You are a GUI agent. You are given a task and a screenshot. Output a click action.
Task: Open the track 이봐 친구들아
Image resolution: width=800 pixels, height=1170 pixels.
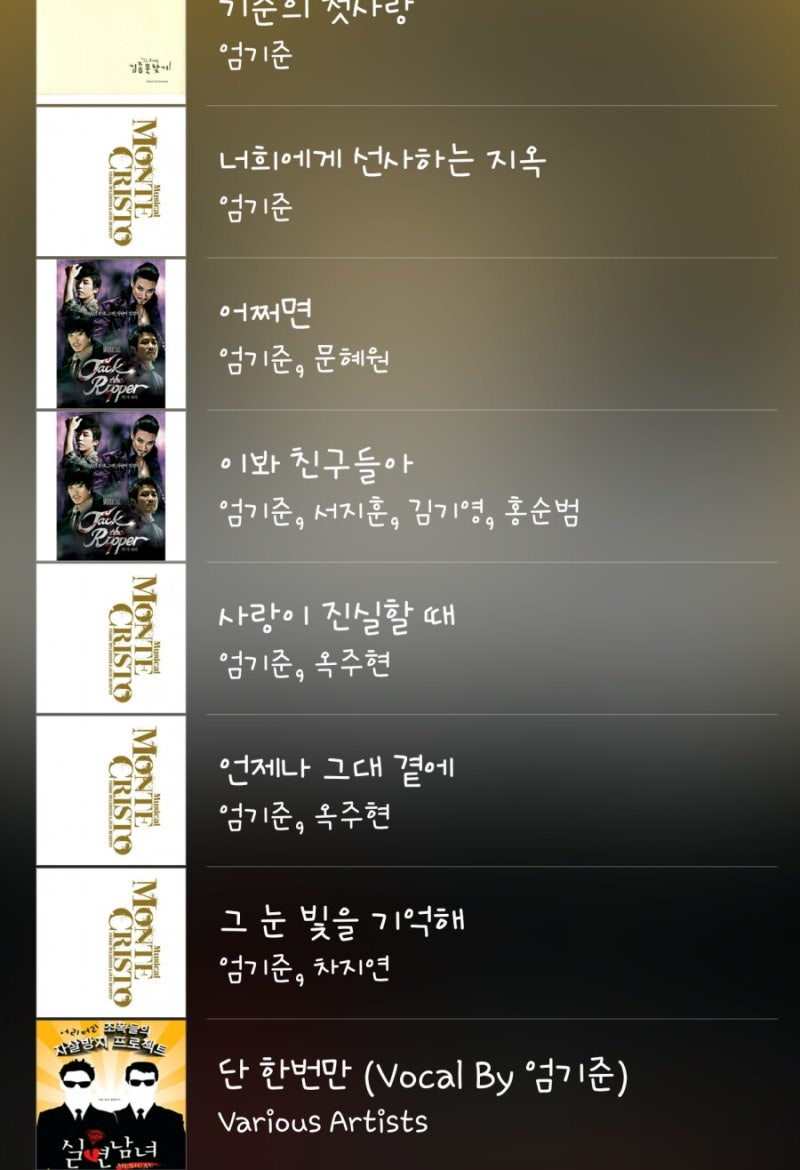400,486
